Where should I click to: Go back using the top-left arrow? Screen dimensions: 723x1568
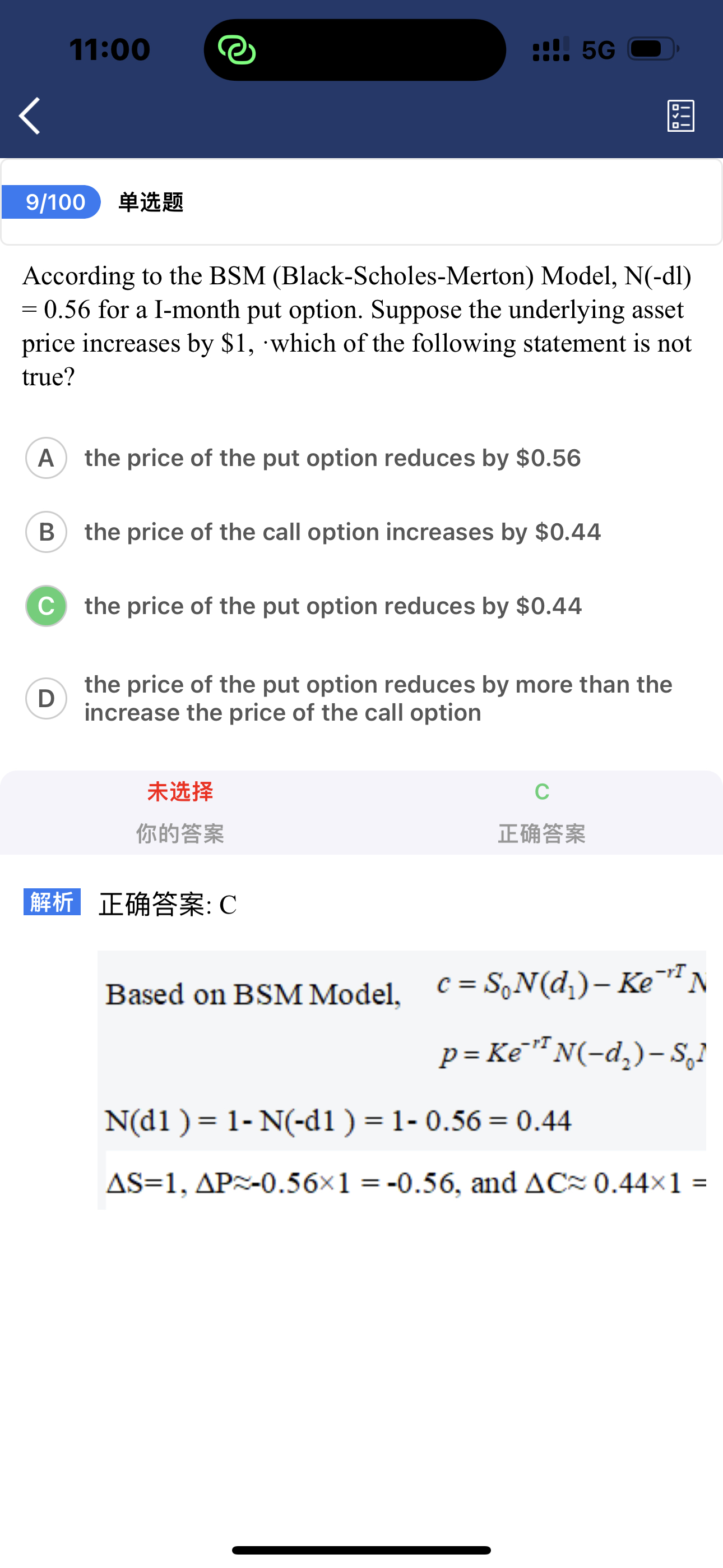tap(29, 116)
